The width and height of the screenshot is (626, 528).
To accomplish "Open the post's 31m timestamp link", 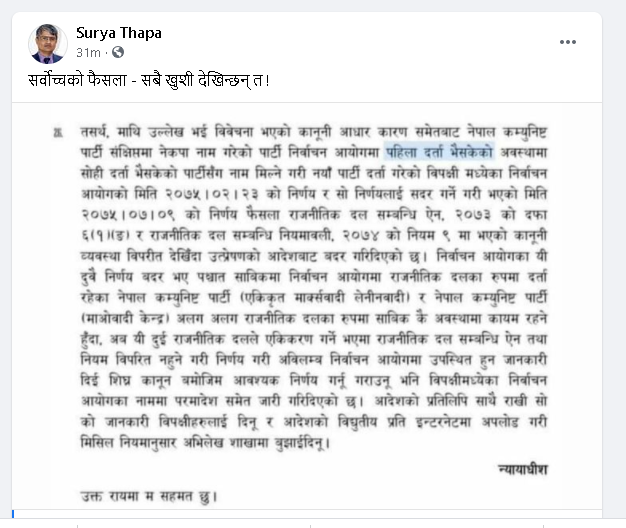I will click(88, 51).
